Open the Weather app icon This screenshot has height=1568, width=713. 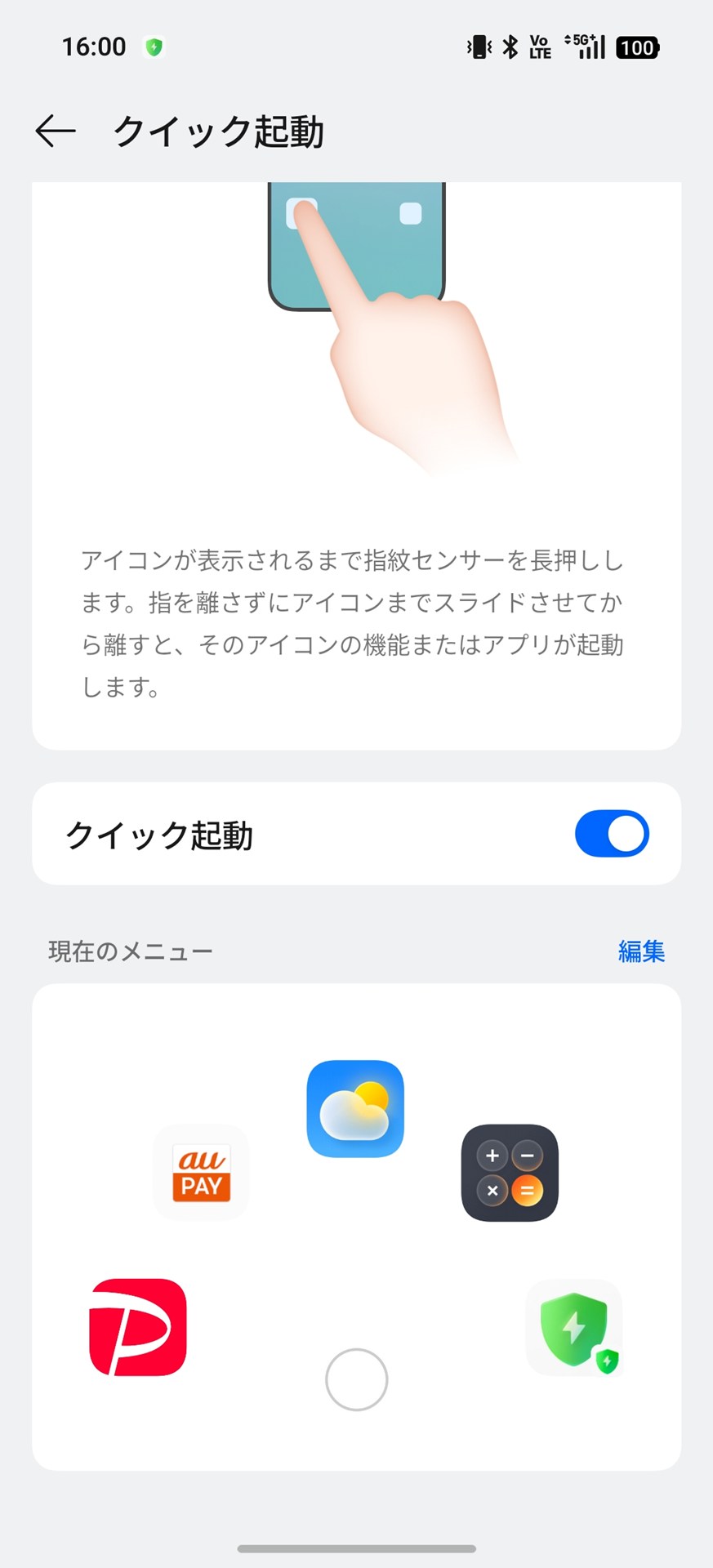point(354,1109)
